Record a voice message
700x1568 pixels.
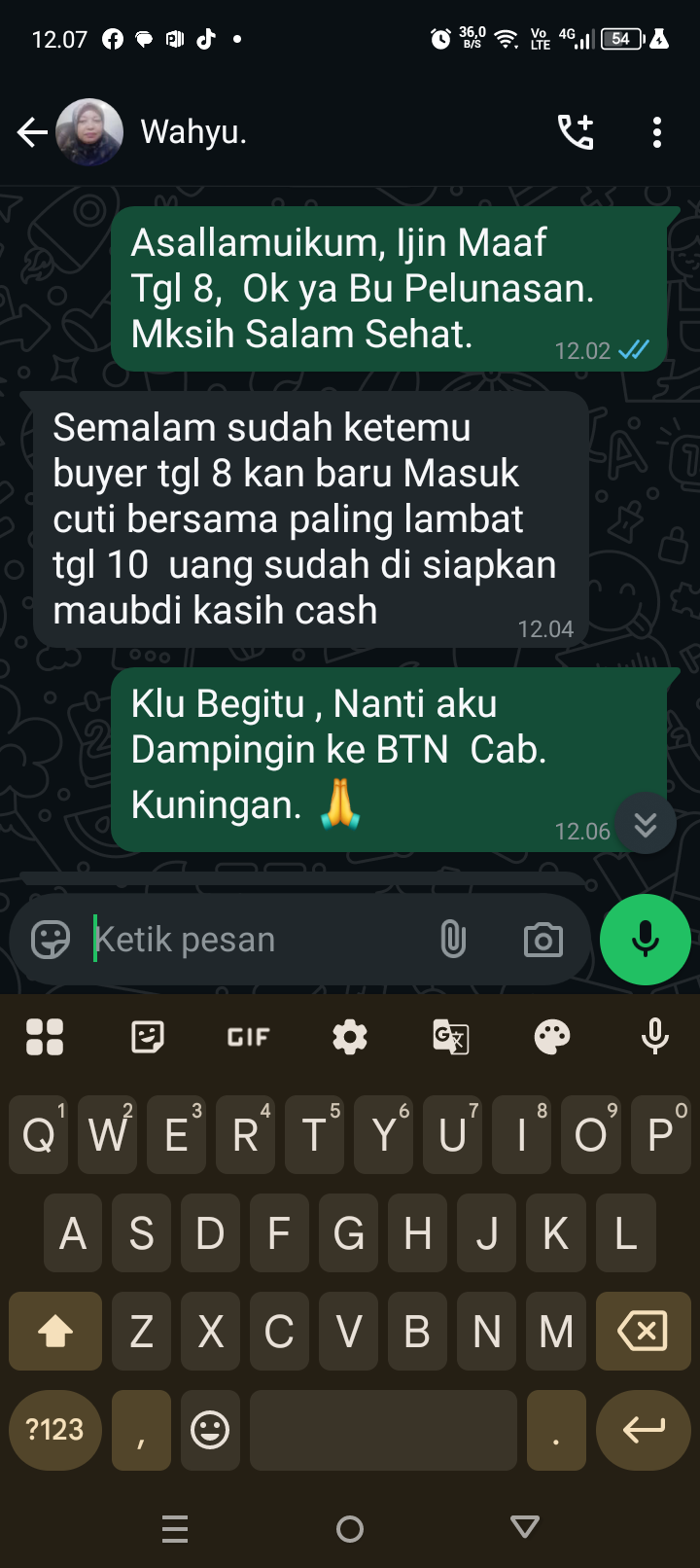(646, 940)
